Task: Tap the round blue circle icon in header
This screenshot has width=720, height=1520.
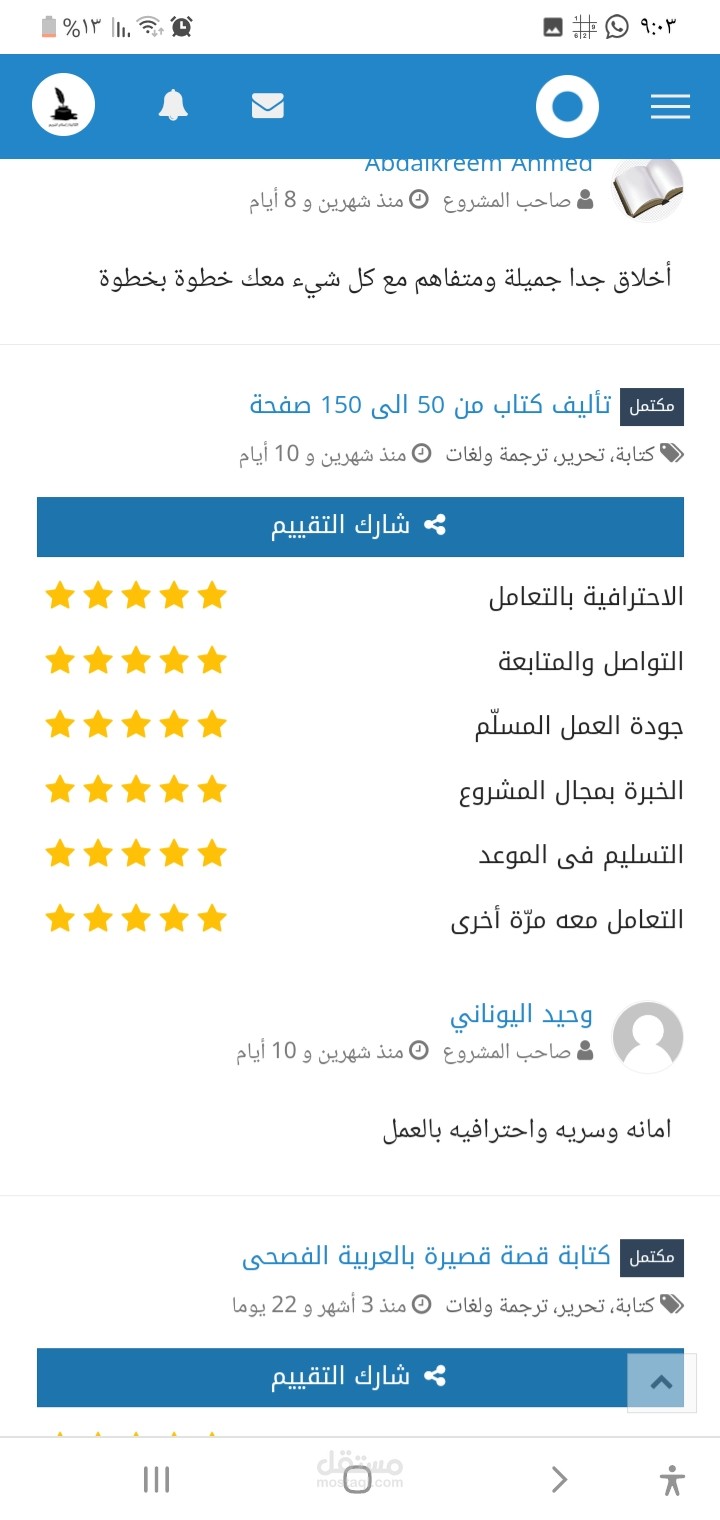Action: coord(567,106)
